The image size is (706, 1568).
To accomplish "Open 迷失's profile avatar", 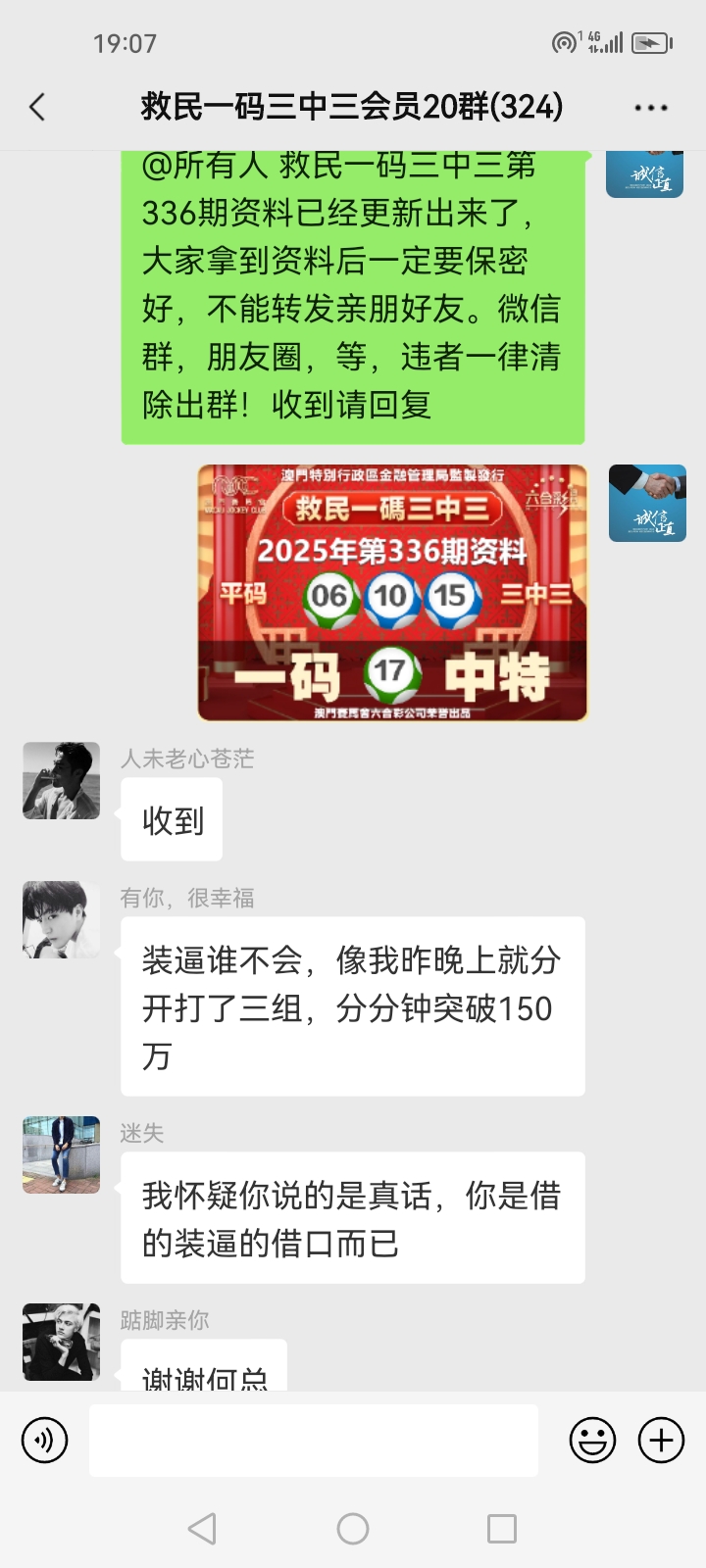I will (62, 1154).
